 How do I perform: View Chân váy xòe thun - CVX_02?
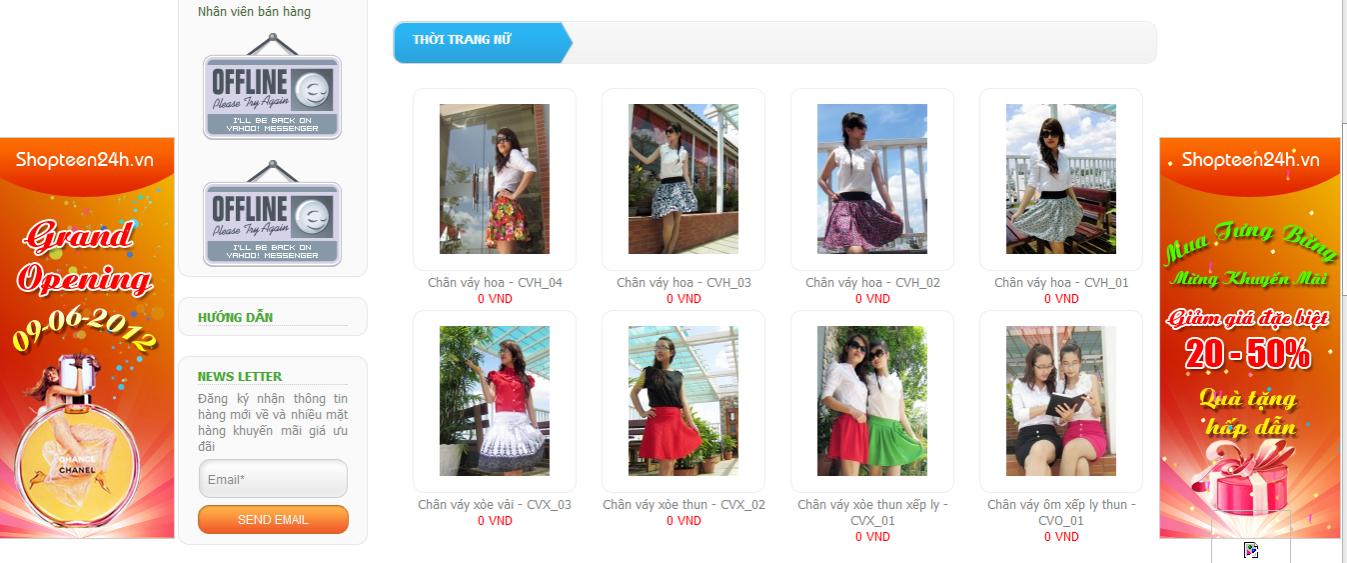(683, 401)
